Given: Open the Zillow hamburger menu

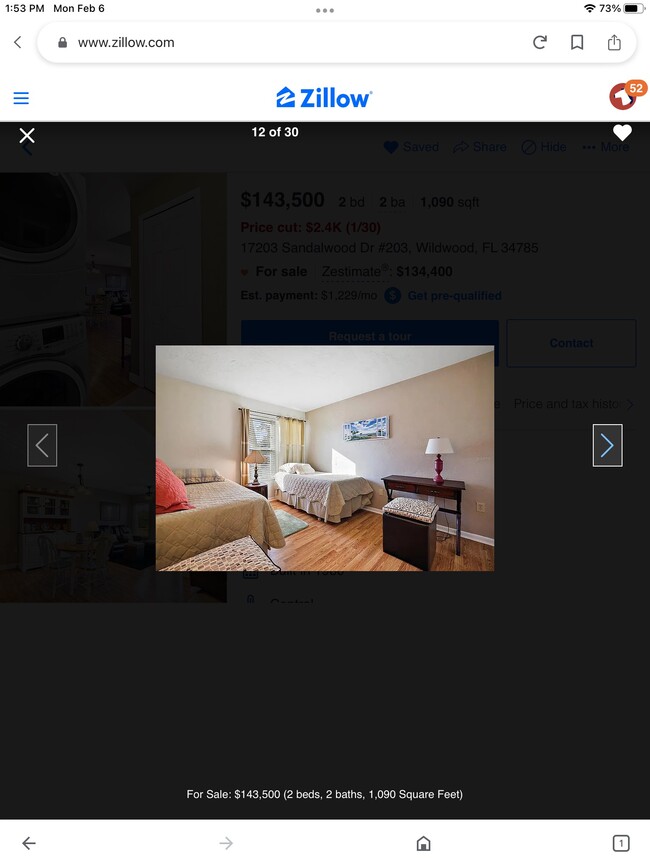Looking at the screenshot, I should click(x=21, y=98).
